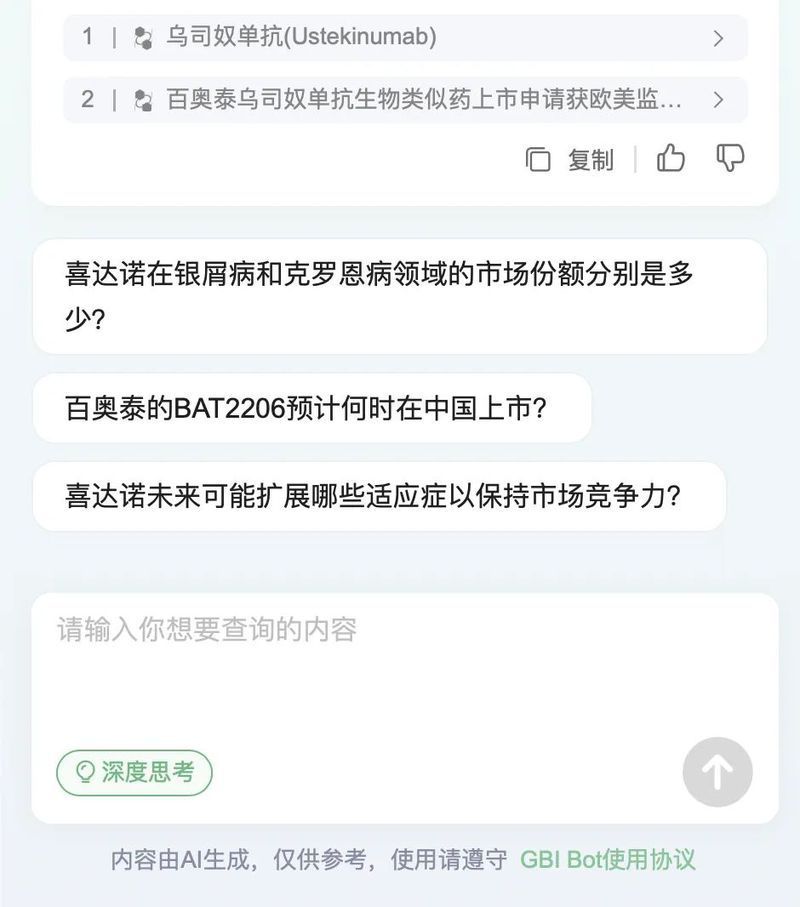
Task: Give the response a thumbs down
Action: click(x=733, y=159)
